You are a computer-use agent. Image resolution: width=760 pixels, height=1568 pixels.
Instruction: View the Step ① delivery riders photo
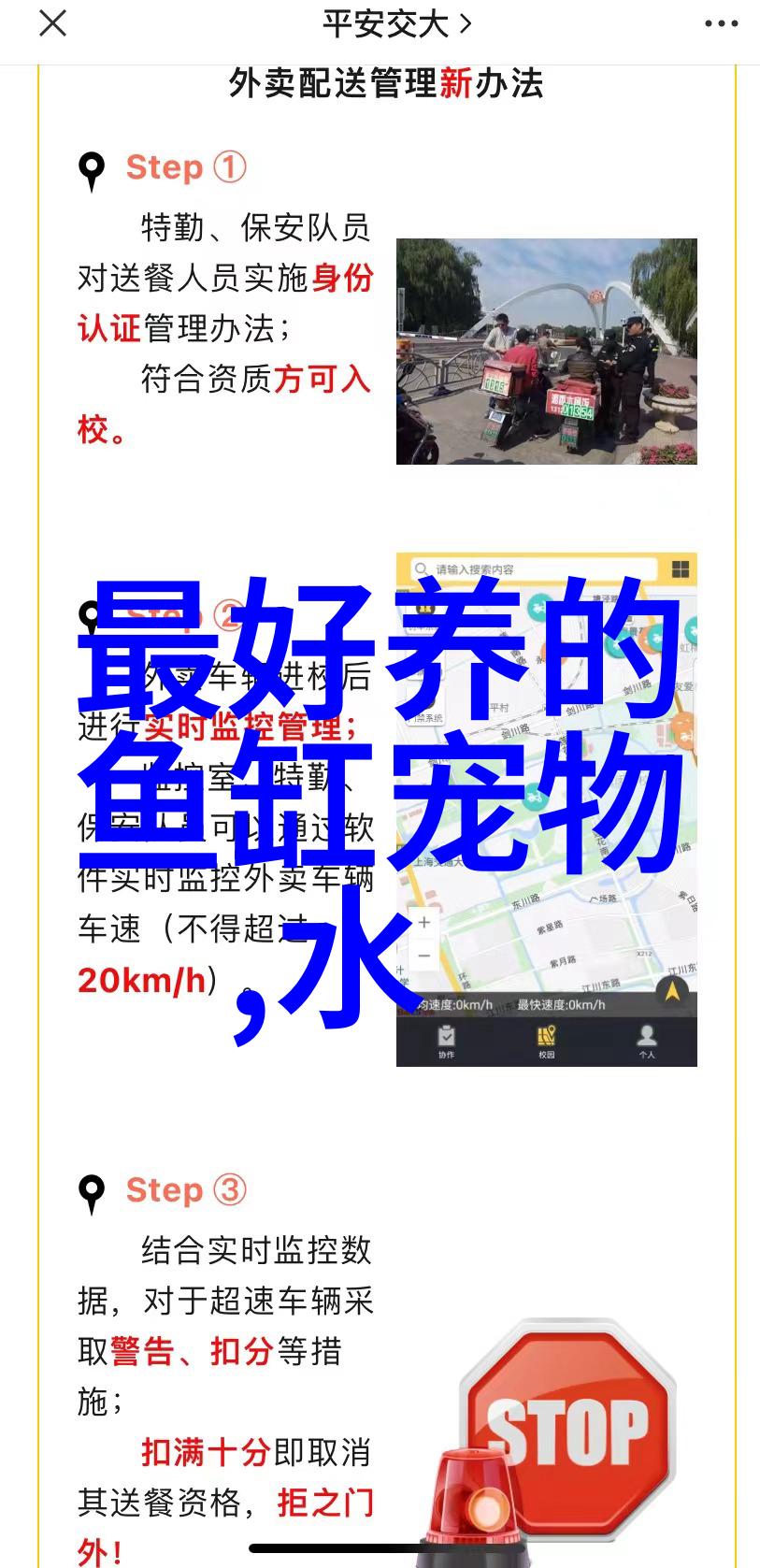coord(546,352)
